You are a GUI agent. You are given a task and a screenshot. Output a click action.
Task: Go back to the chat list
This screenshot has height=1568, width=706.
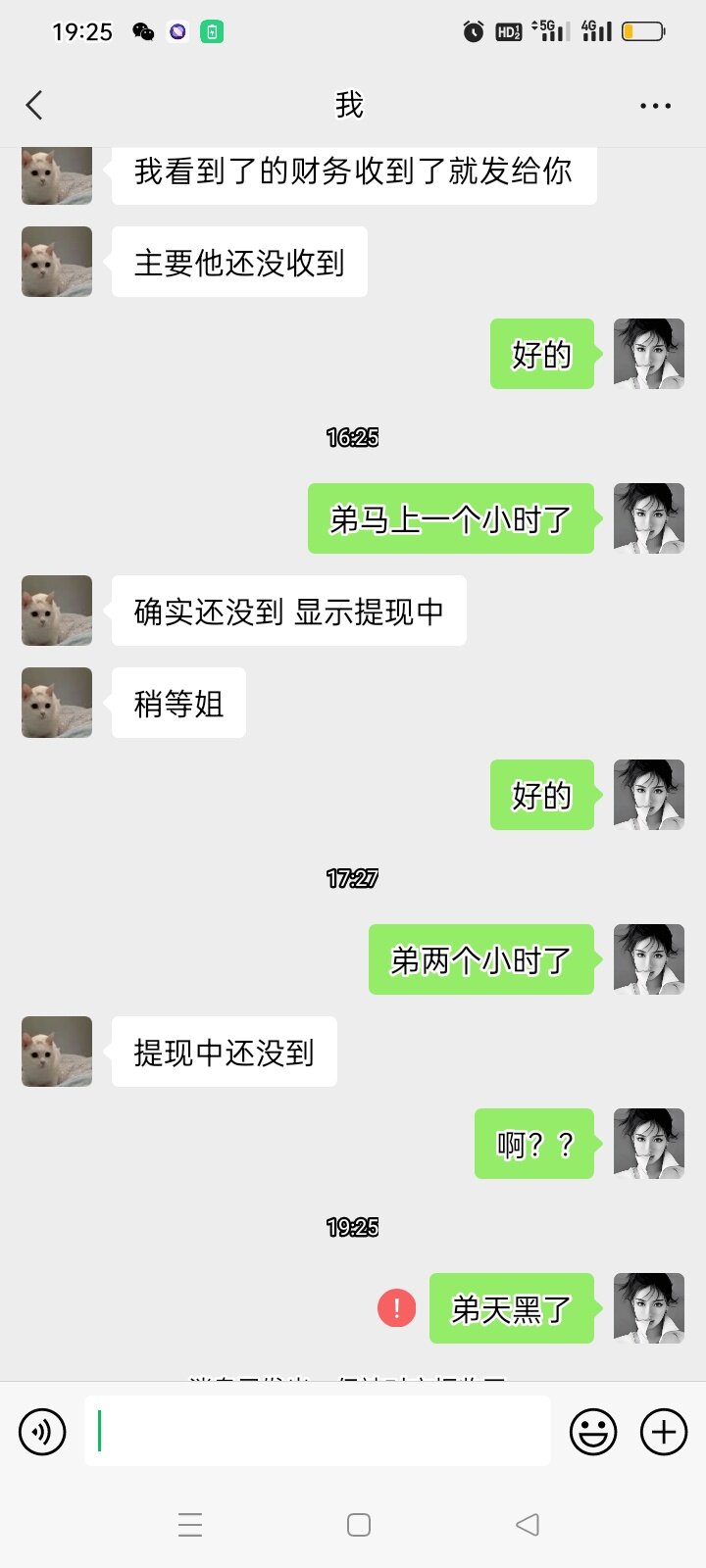35,105
